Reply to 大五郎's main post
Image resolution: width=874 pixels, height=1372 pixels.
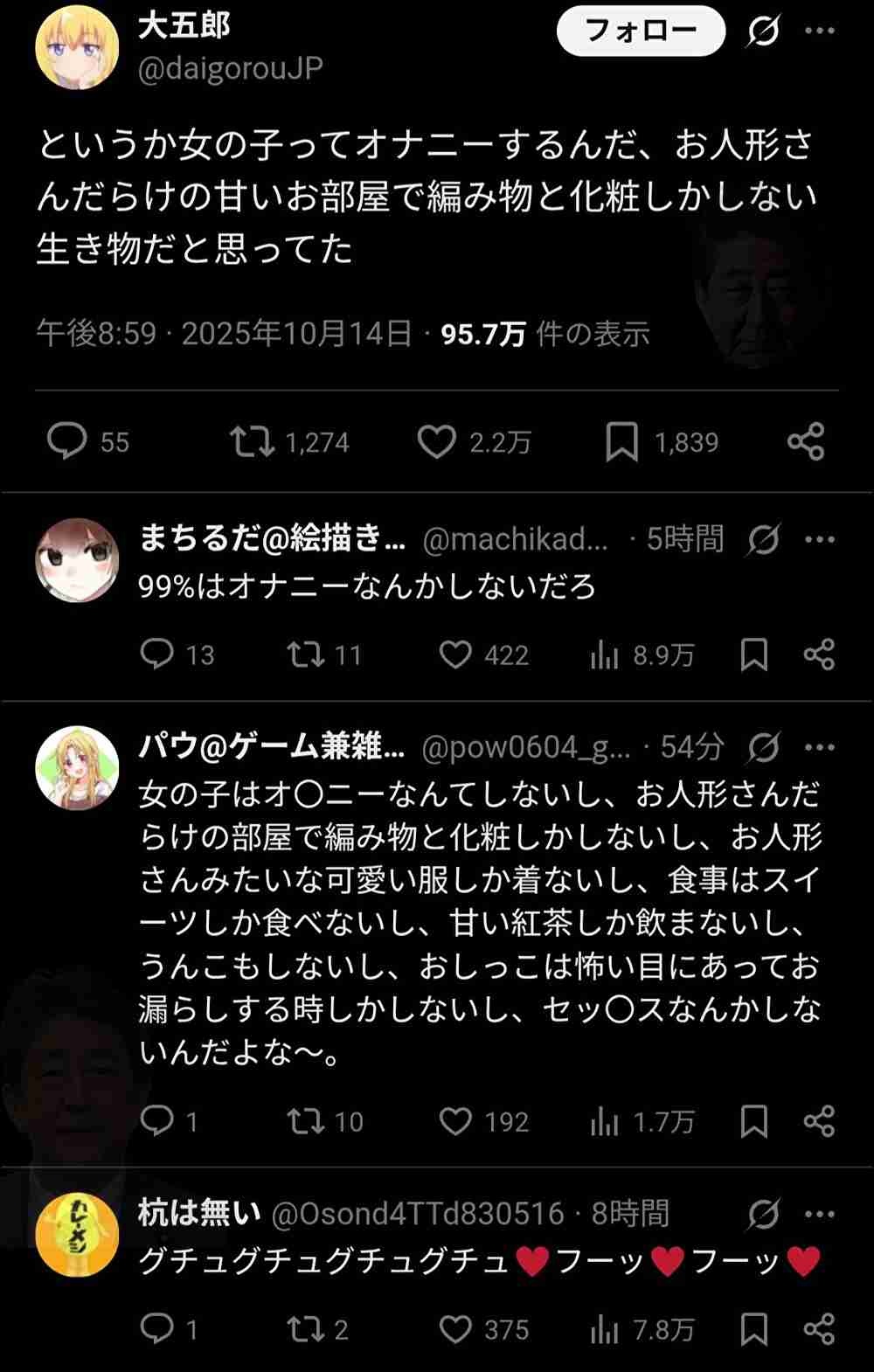(67, 441)
